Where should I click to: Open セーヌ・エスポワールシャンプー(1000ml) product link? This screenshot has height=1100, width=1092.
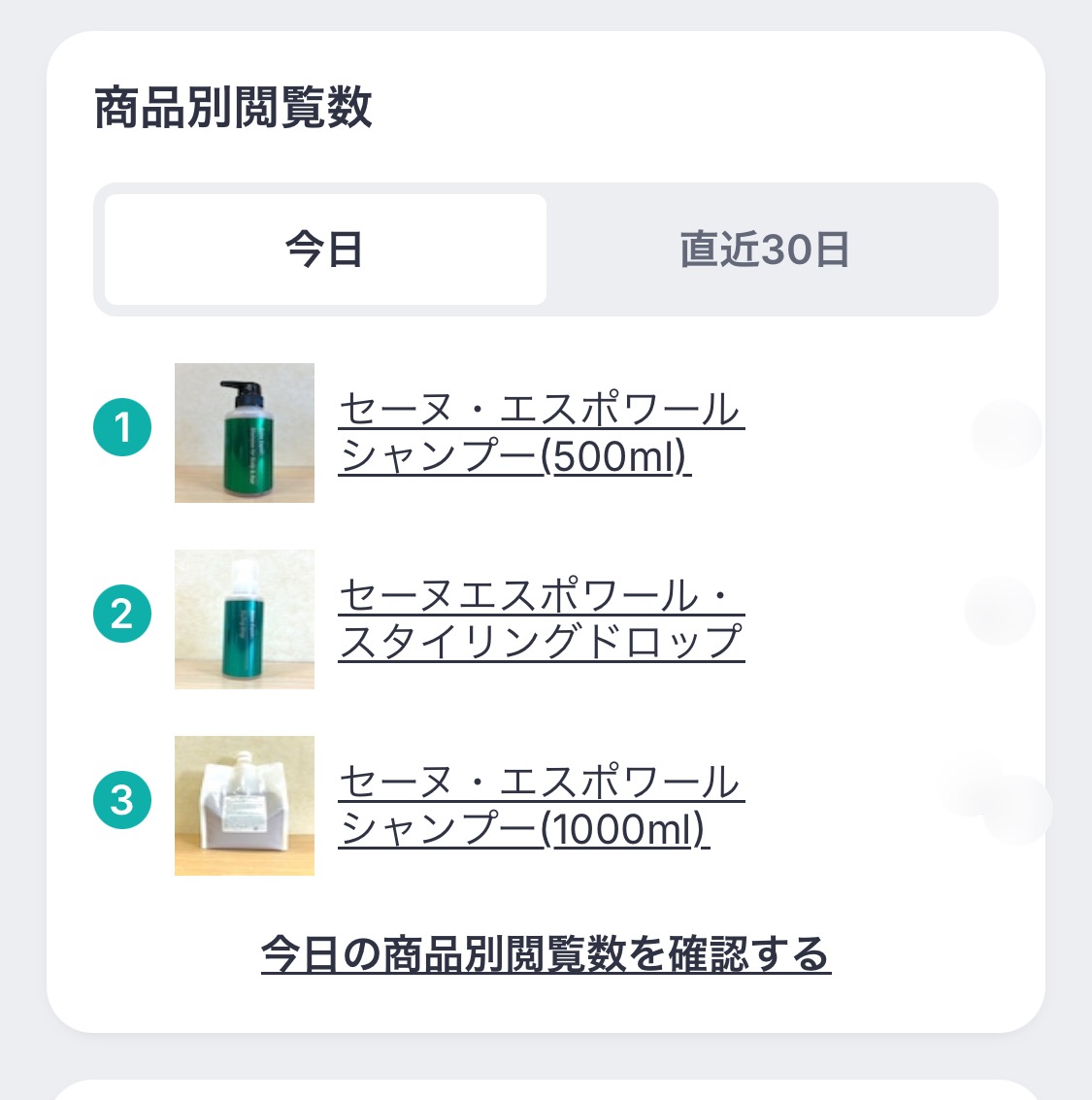tap(540, 805)
